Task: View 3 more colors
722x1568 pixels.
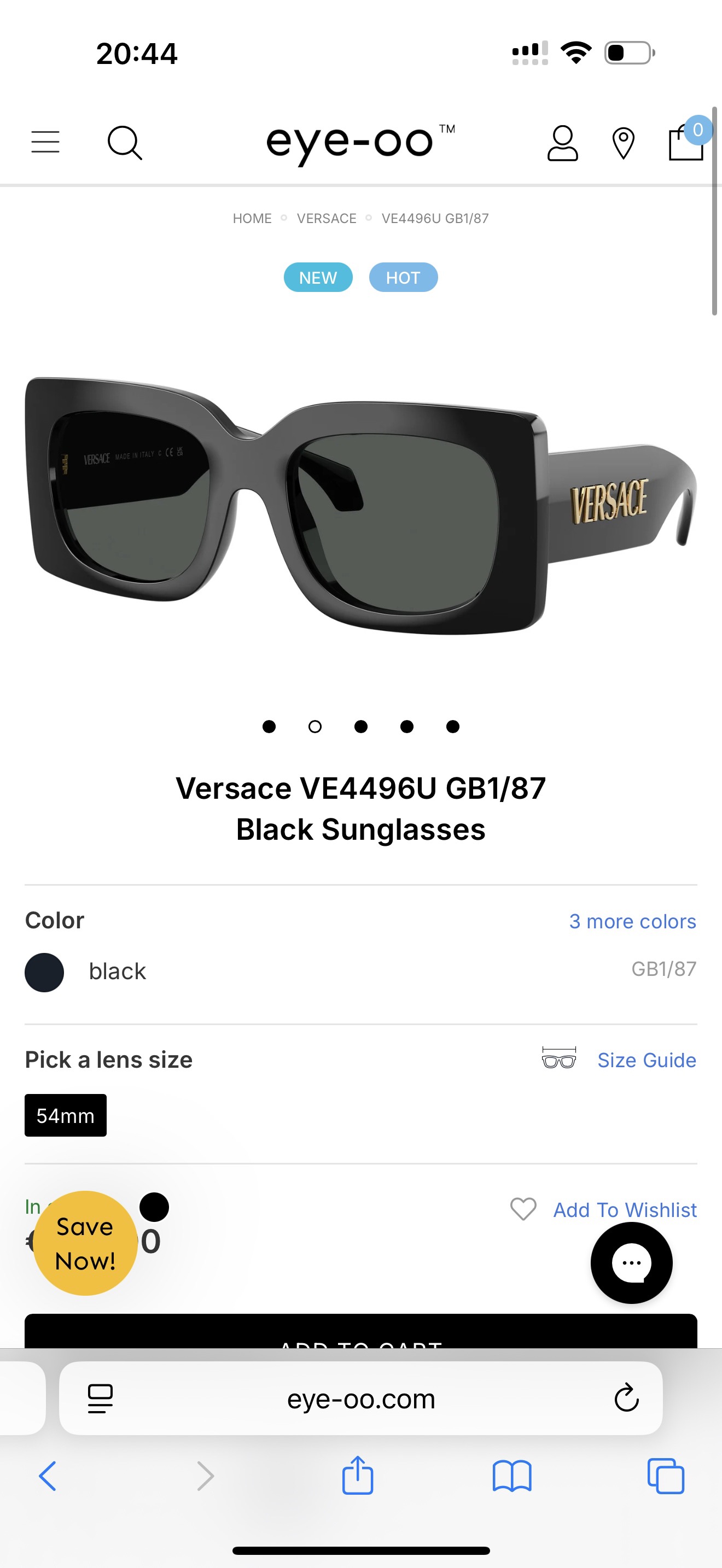Action: point(632,921)
